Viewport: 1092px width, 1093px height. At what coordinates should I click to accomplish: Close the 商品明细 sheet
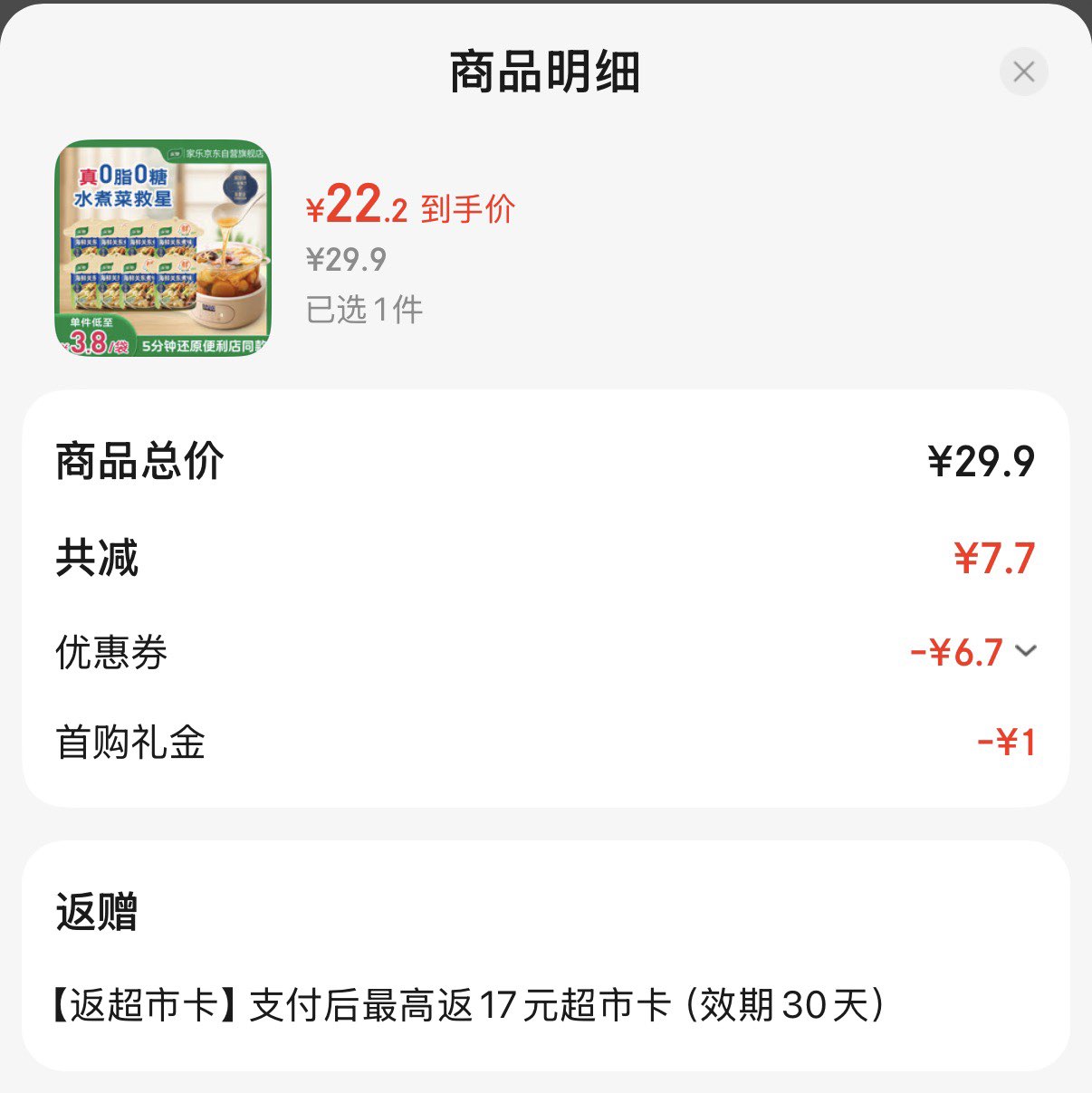coord(1023,72)
